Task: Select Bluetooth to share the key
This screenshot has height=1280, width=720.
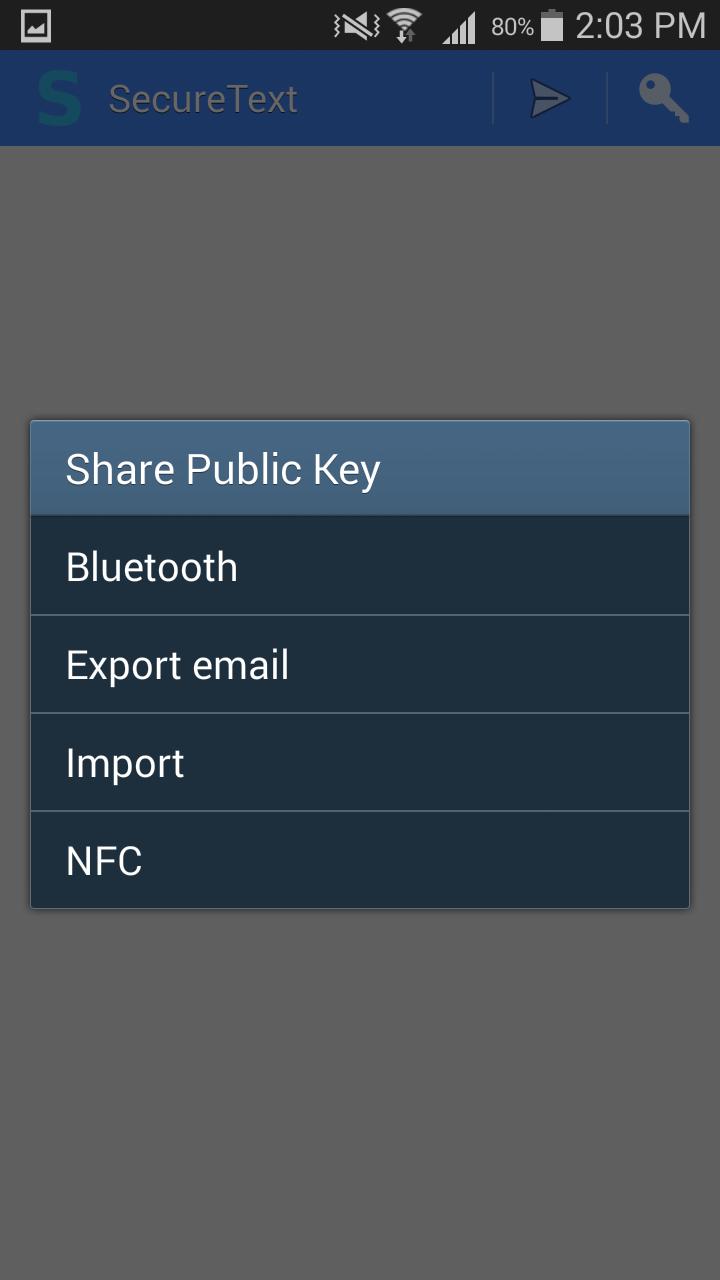Action: [x=360, y=566]
